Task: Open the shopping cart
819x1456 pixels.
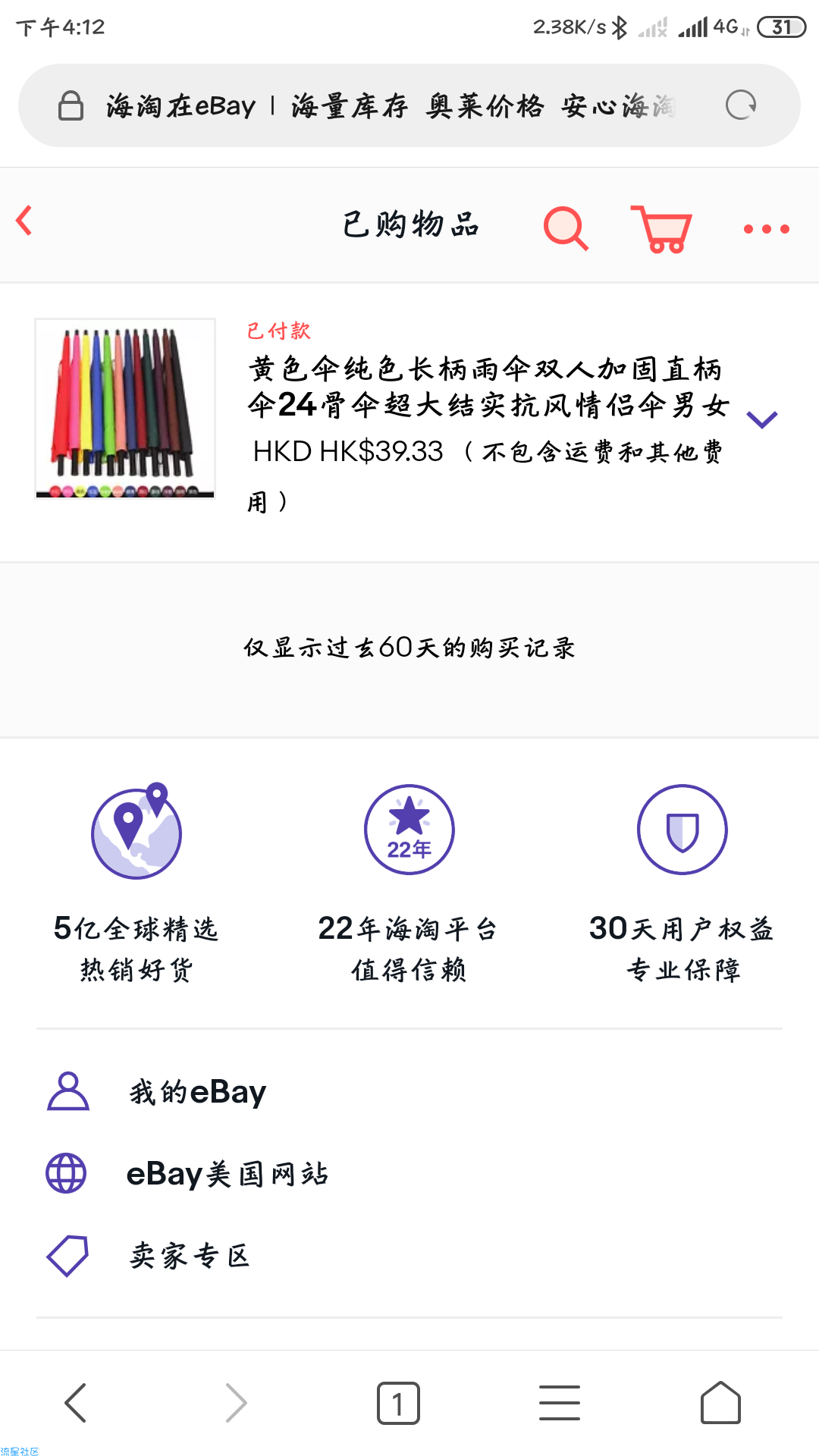Action: pyautogui.click(x=661, y=228)
